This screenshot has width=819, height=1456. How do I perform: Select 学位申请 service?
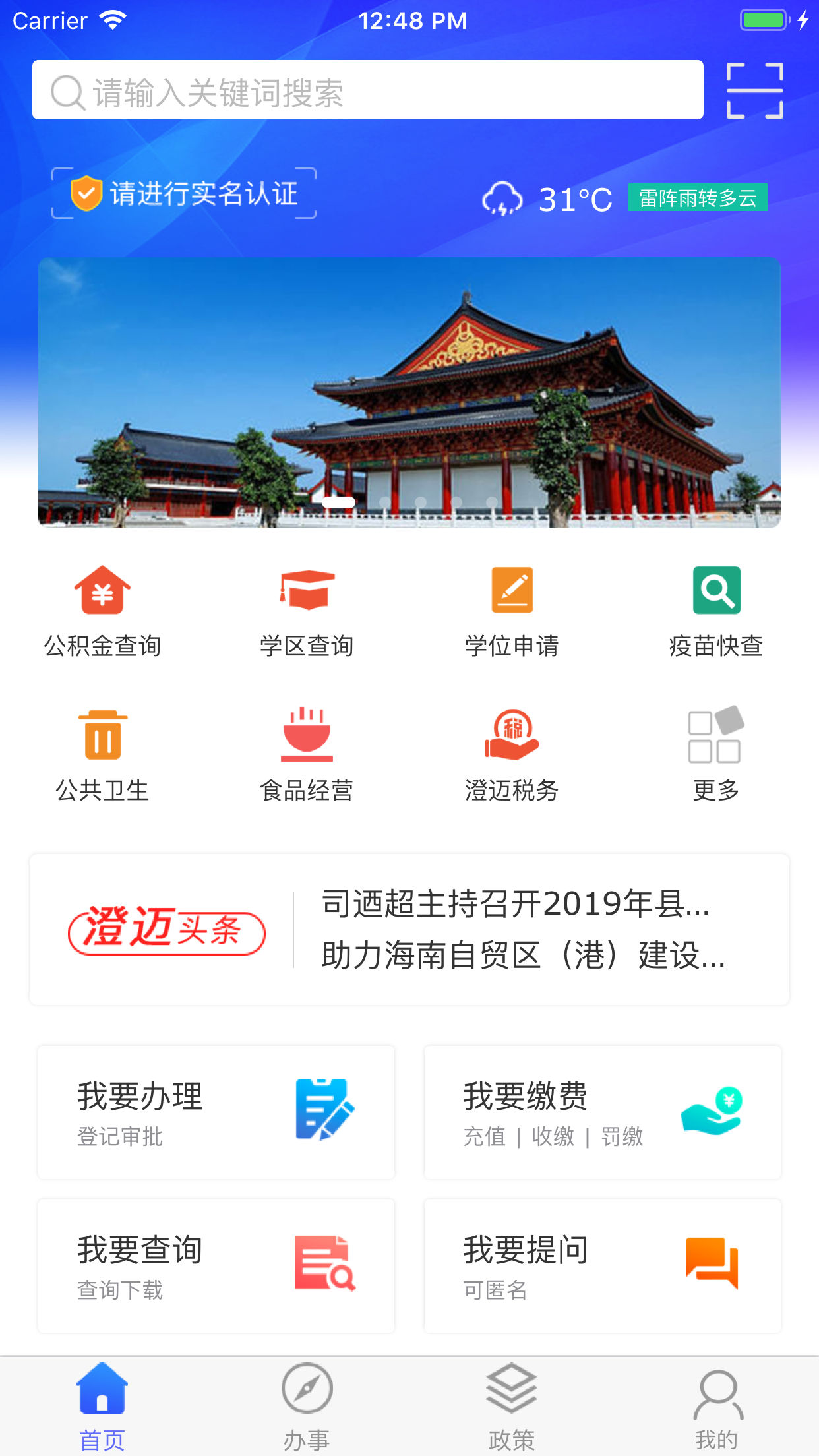pyautogui.click(x=512, y=611)
